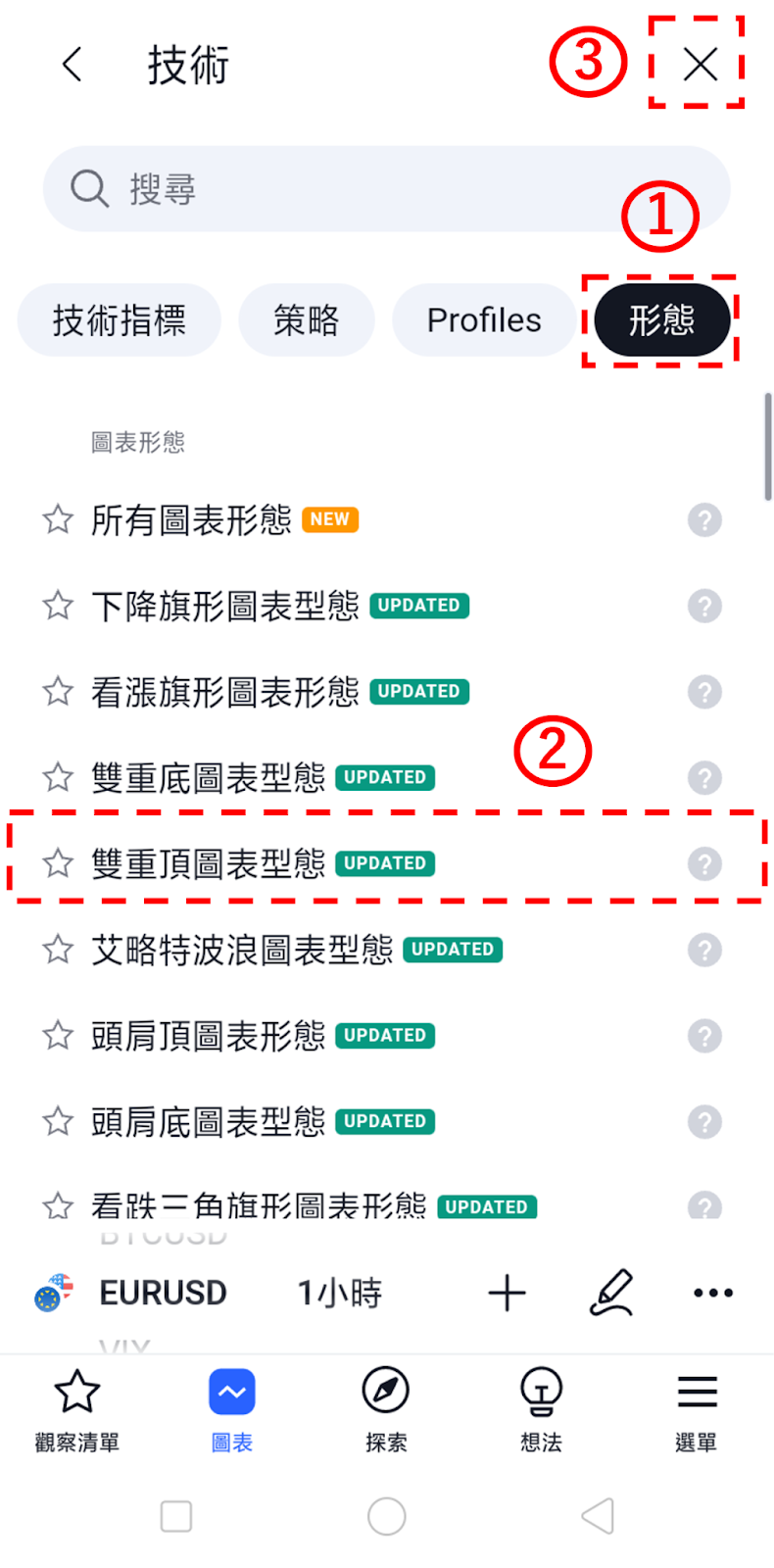Open the 1小時 timeframe selector
The image size is (774, 1568).
339,1293
